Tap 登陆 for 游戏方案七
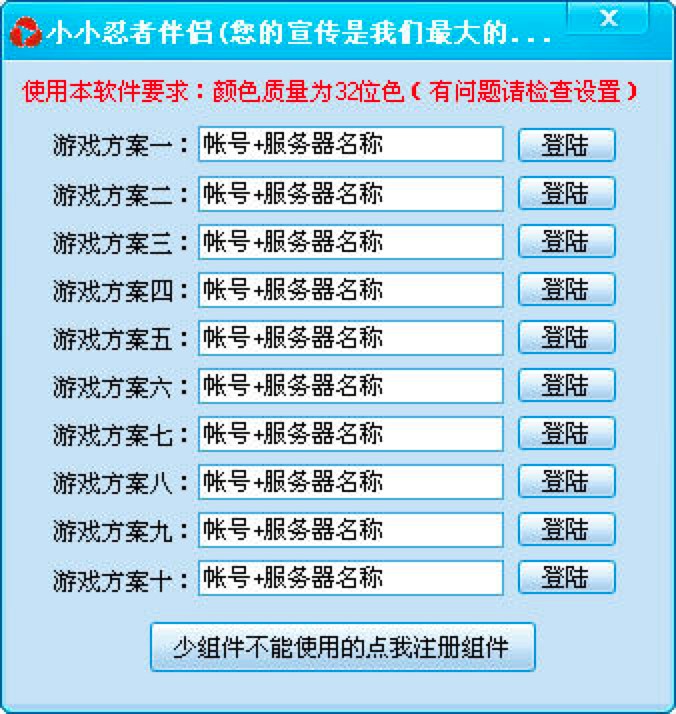676x714 pixels. [566, 433]
